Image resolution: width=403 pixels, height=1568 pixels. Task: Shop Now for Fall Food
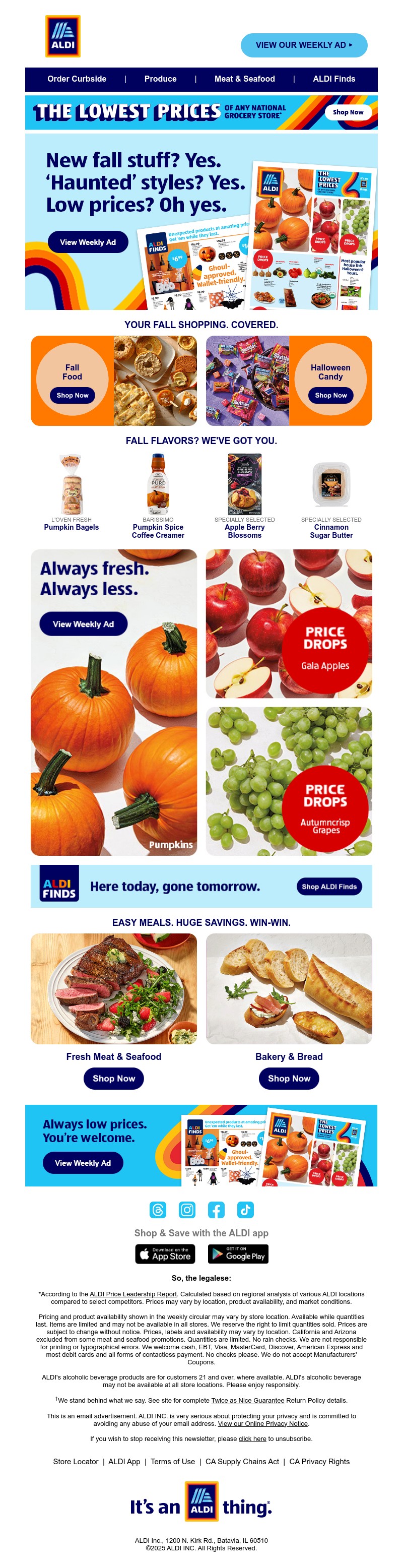73,395
